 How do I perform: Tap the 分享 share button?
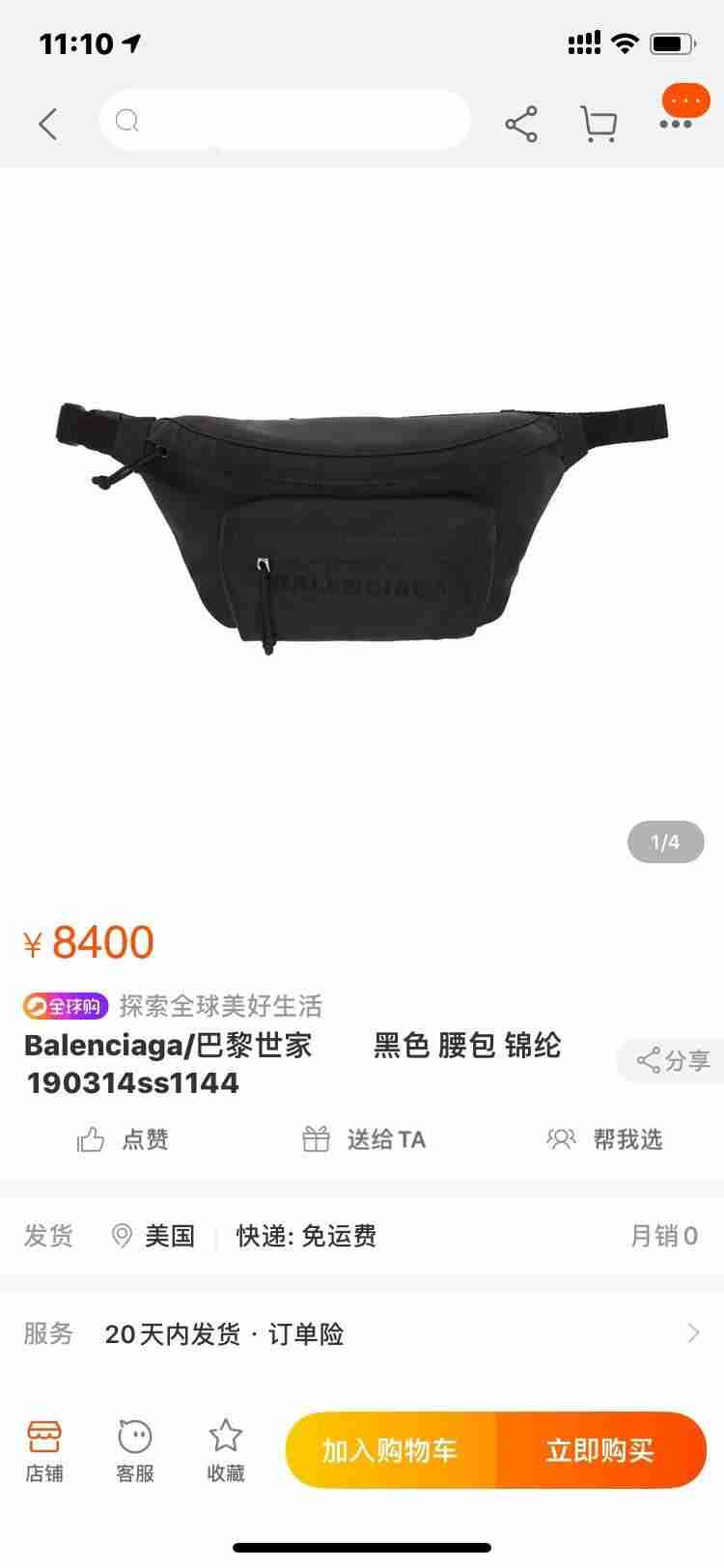tap(673, 1060)
